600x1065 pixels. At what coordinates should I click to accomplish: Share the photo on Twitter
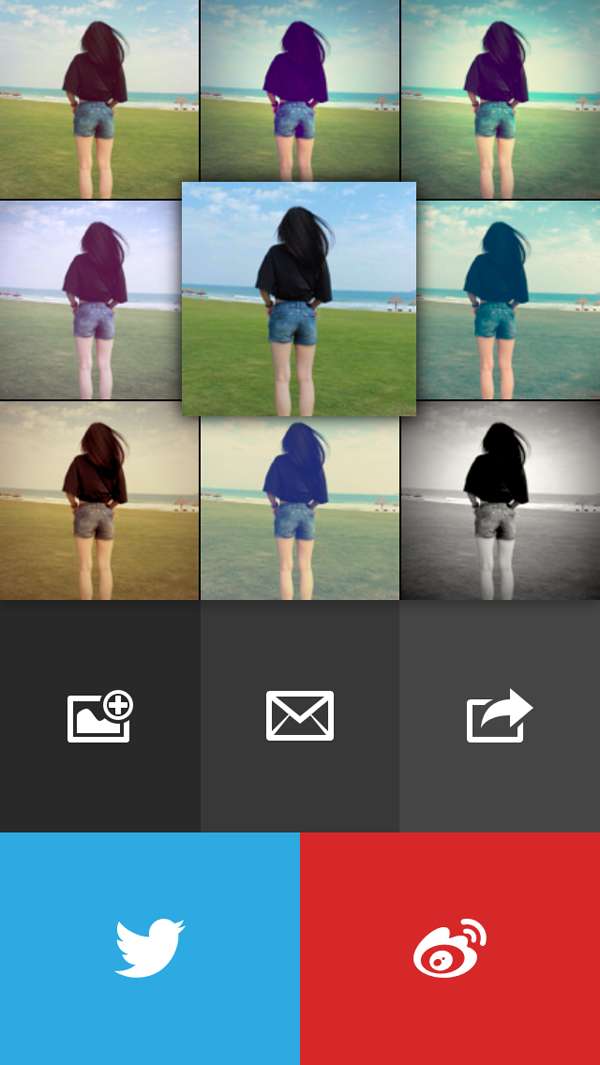[150, 947]
